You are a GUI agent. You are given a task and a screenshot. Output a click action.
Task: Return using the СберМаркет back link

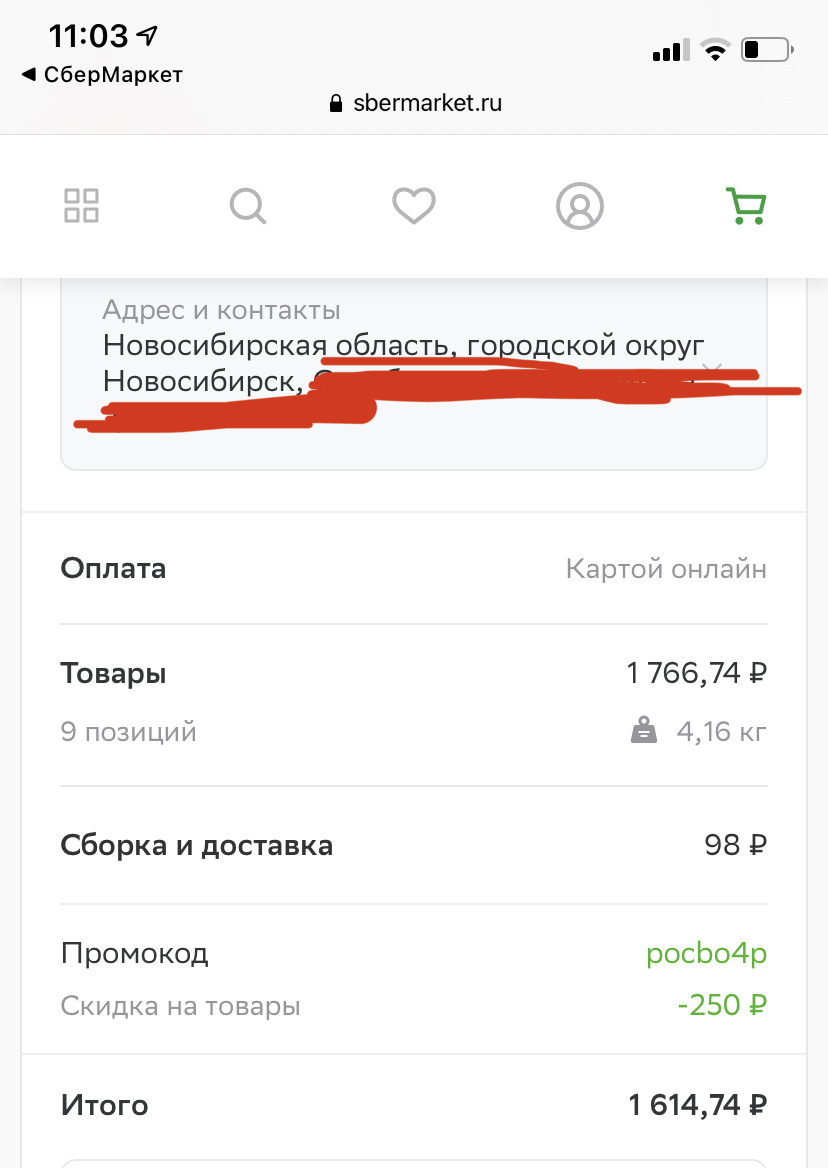click(97, 74)
